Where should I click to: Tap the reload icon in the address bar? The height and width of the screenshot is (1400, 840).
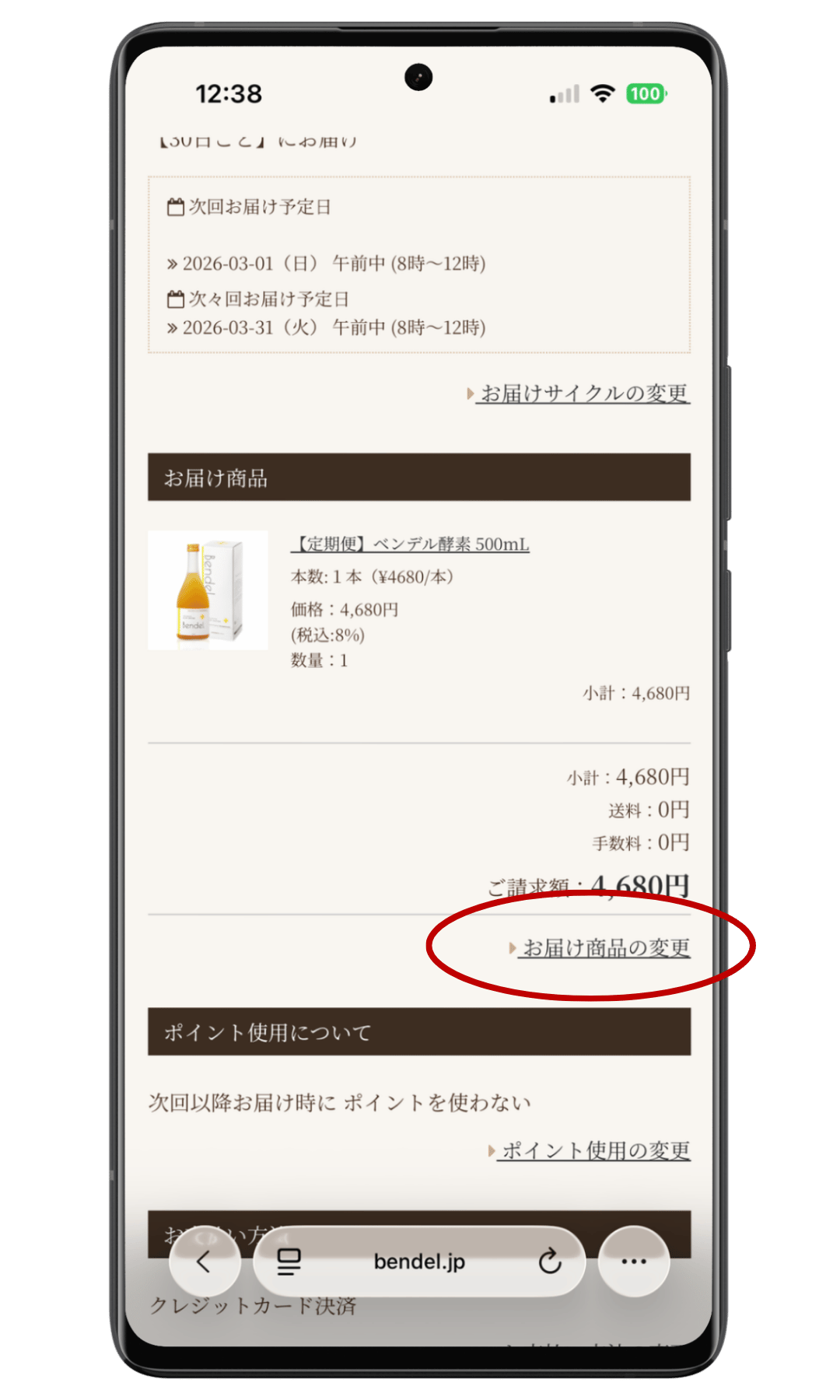[551, 1262]
